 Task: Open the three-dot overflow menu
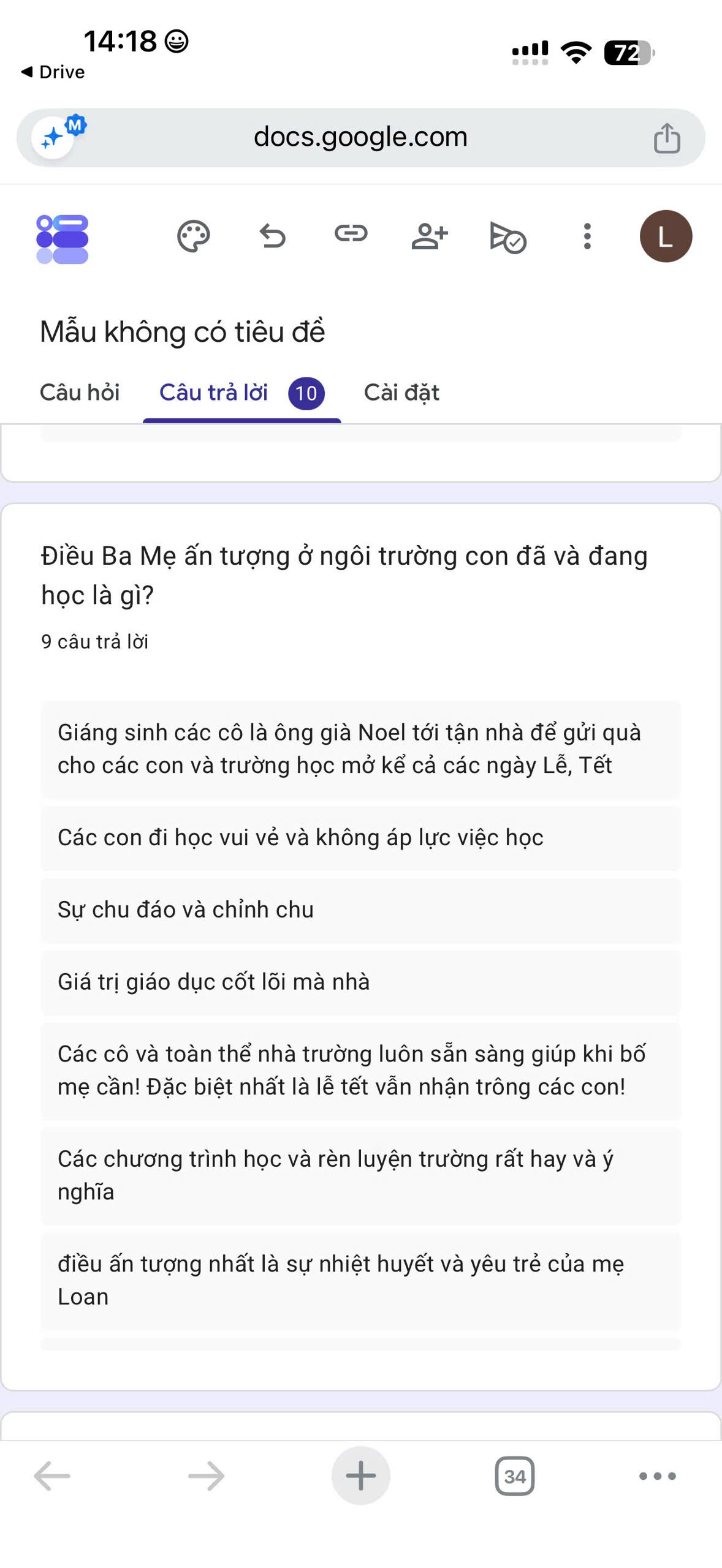coord(587,236)
